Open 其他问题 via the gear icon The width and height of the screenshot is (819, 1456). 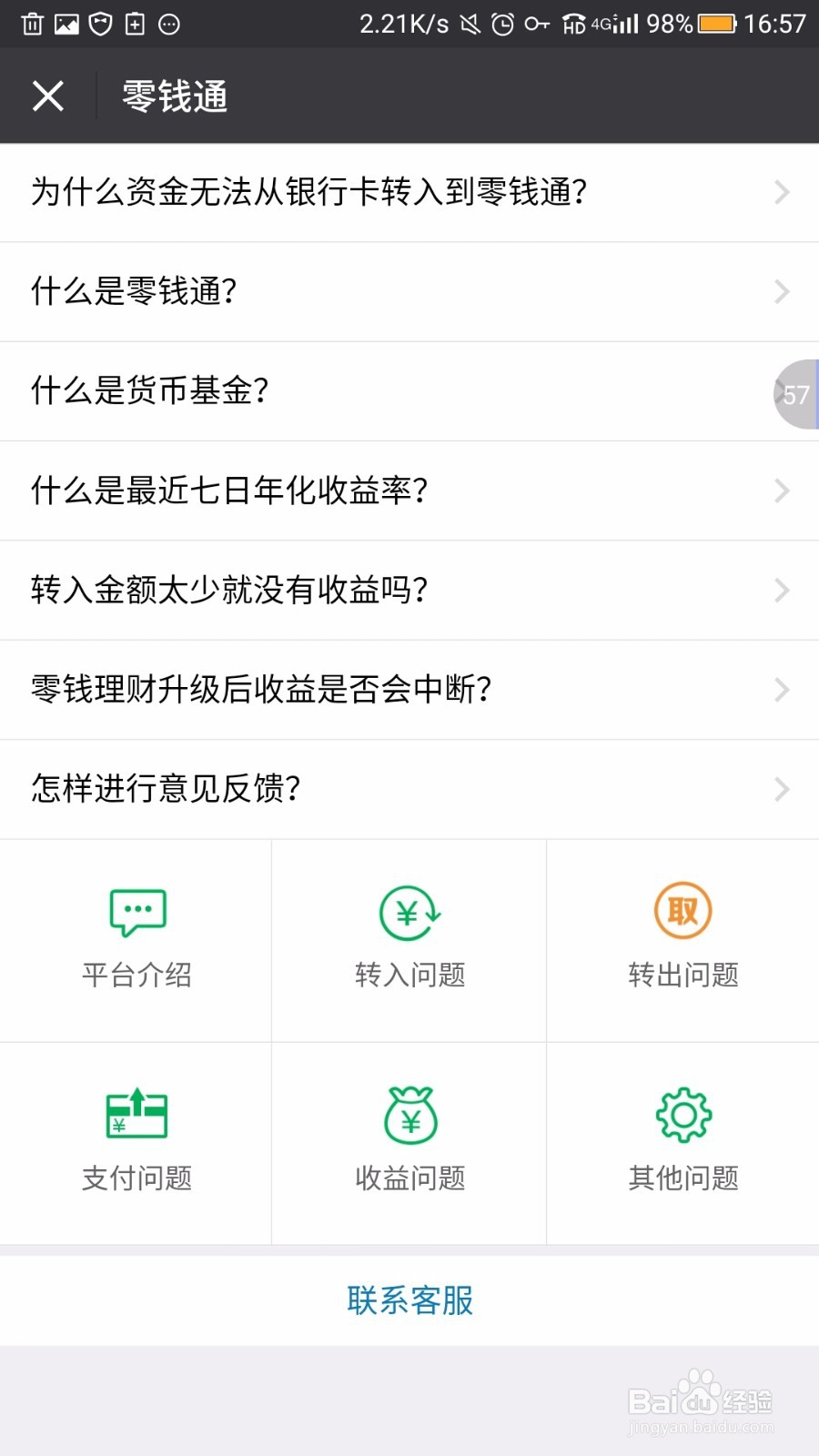pyautogui.click(x=682, y=1115)
